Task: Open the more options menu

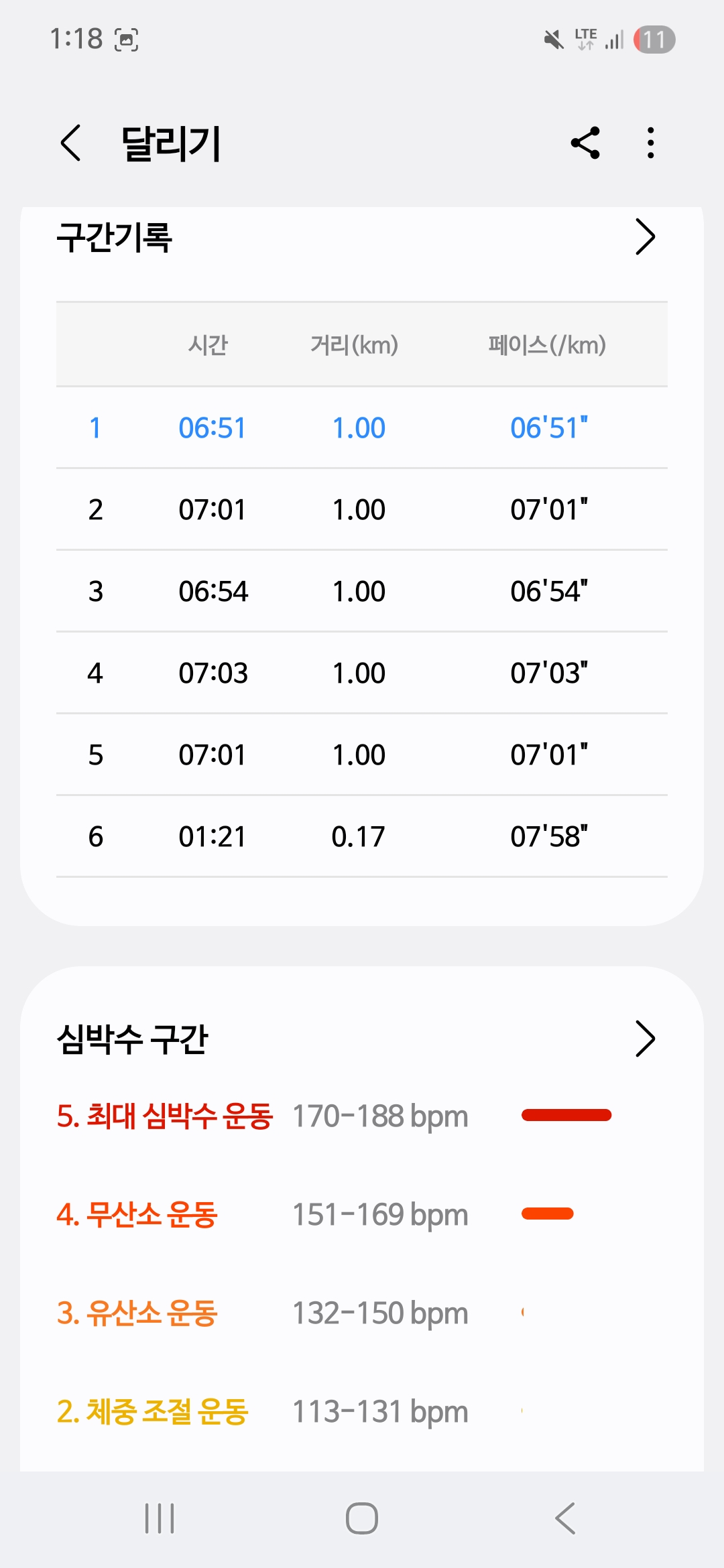Action: [x=650, y=143]
